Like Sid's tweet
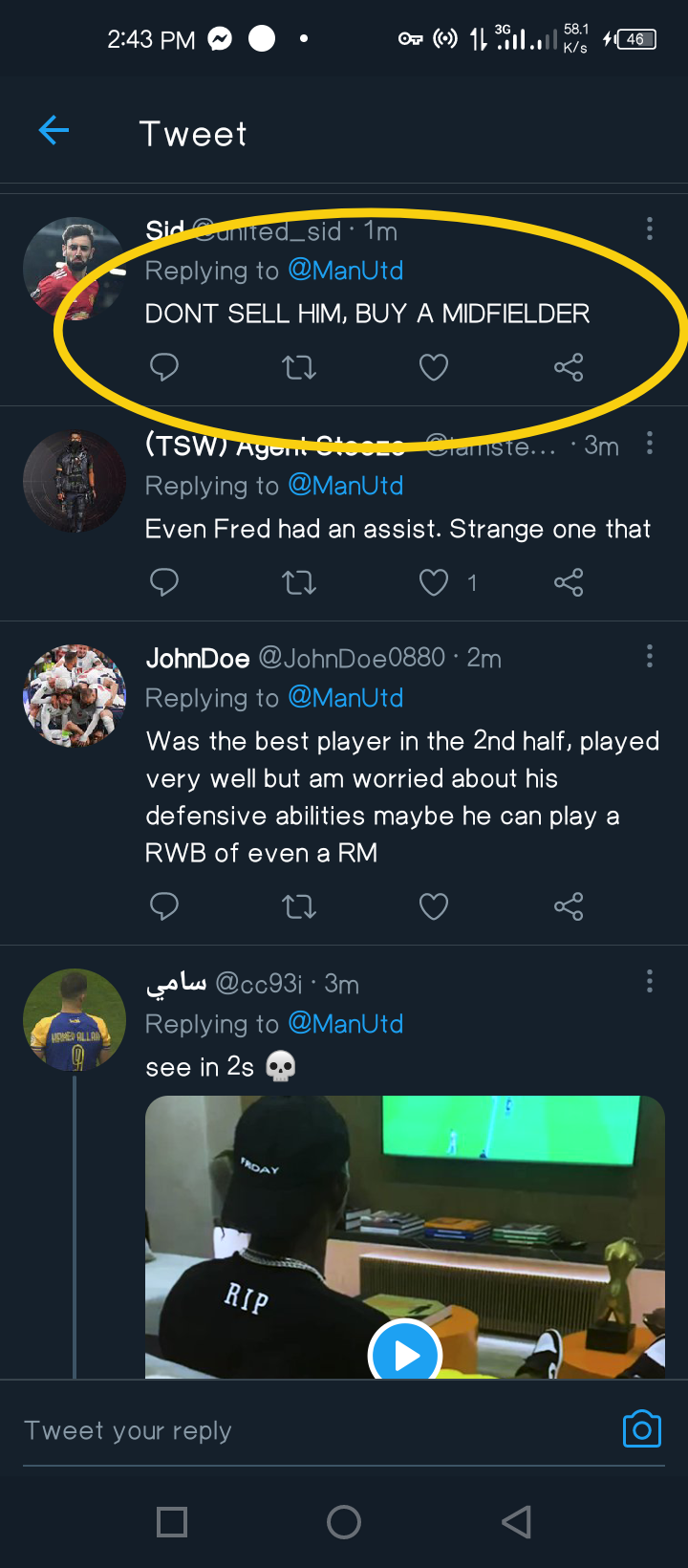 434,367
